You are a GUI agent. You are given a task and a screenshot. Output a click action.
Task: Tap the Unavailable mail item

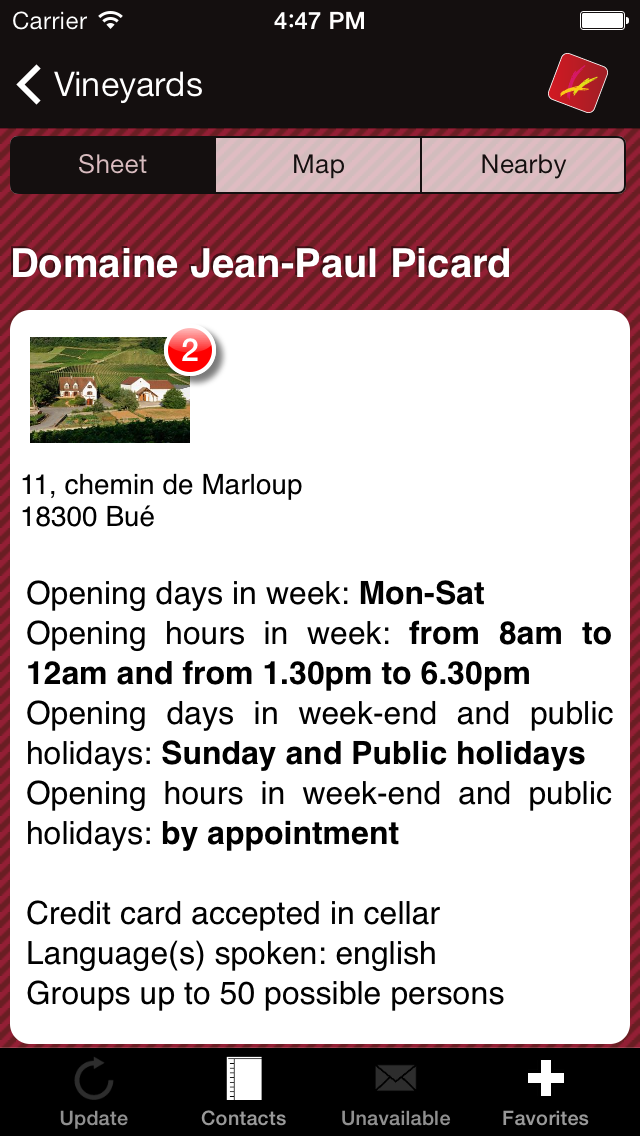click(396, 1093)
